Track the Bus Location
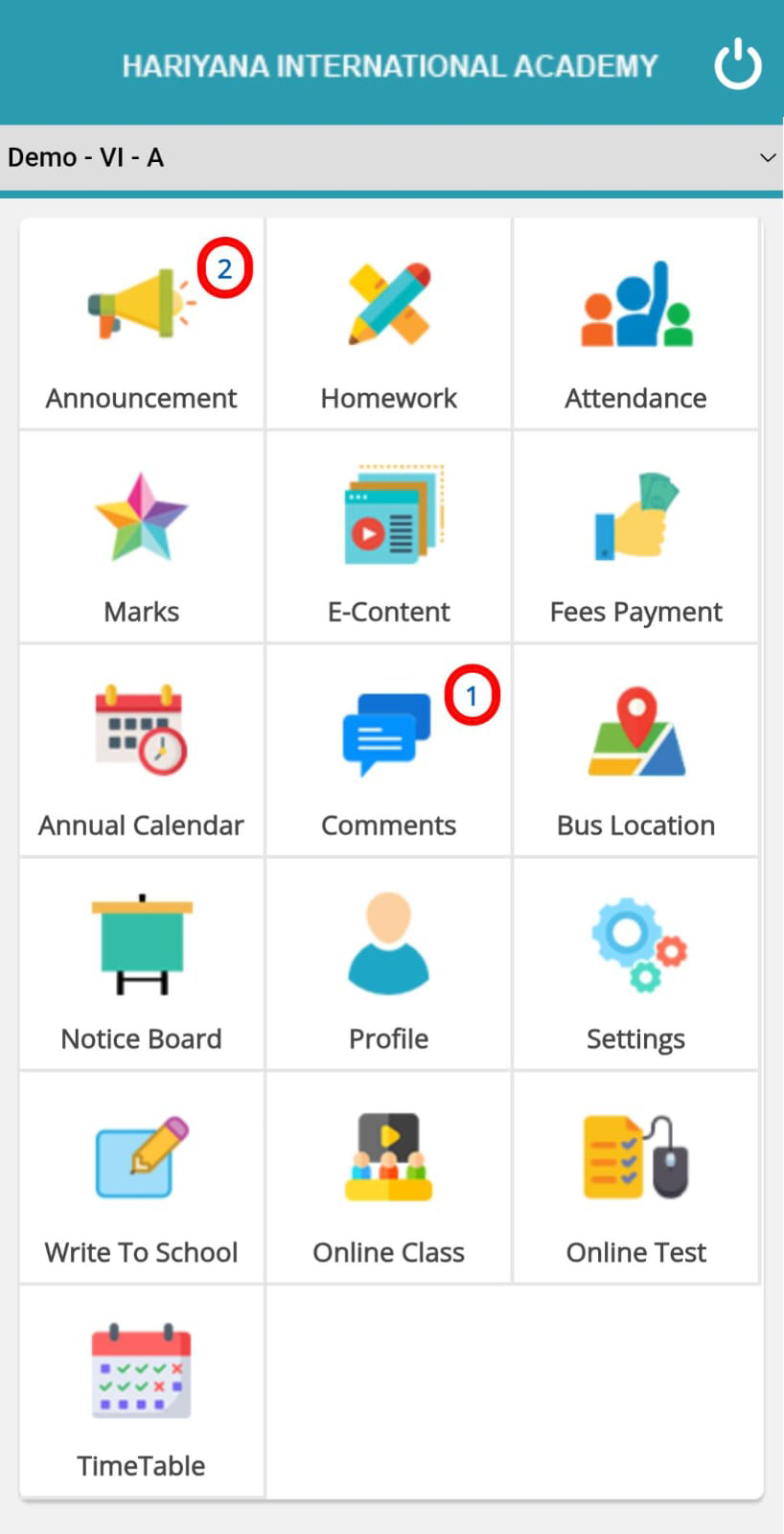The width and height of the screenshot is (784, 1534). (x=635, y=752)
